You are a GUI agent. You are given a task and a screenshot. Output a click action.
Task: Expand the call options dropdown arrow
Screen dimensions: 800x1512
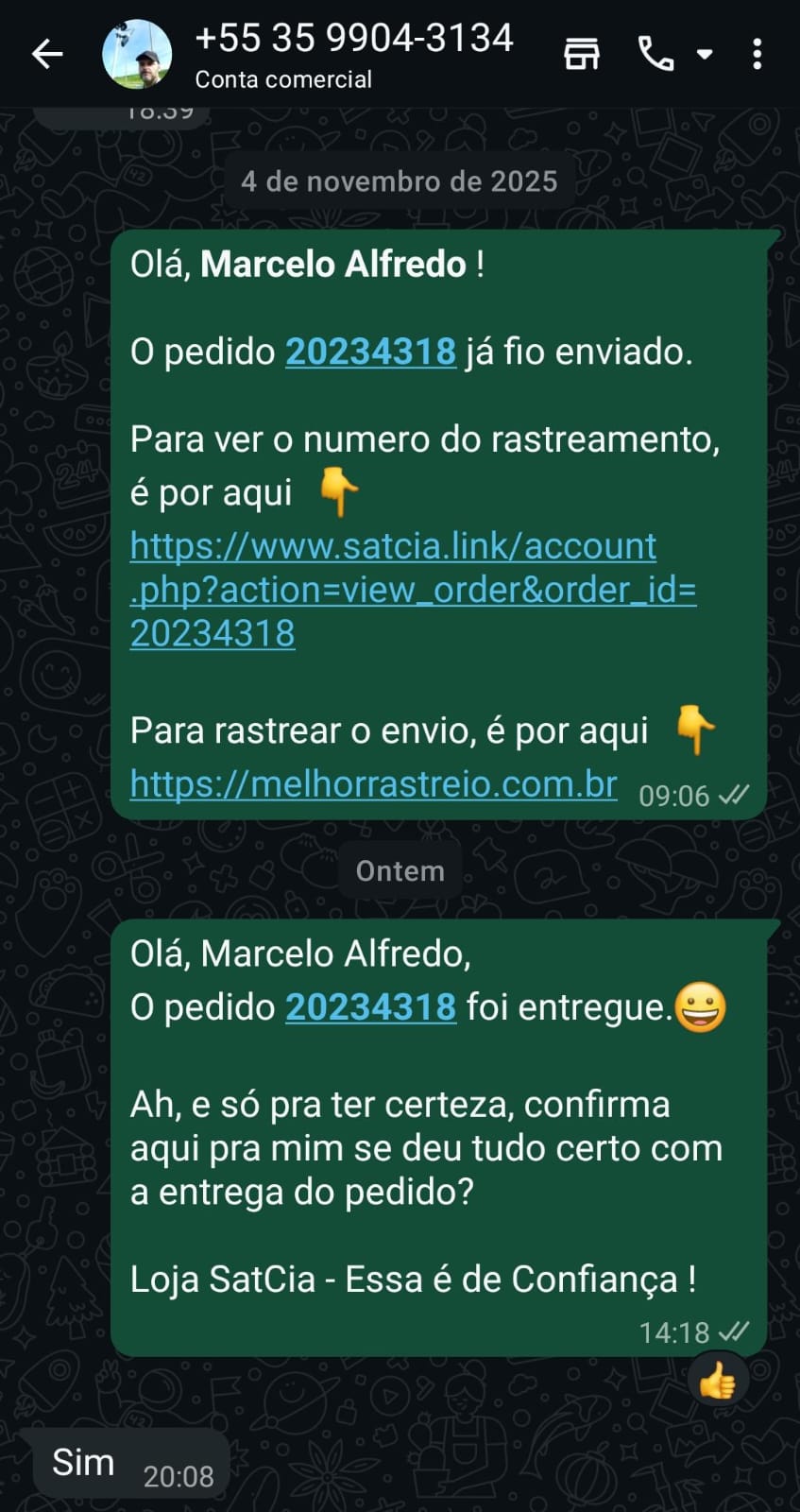point(705,55)
